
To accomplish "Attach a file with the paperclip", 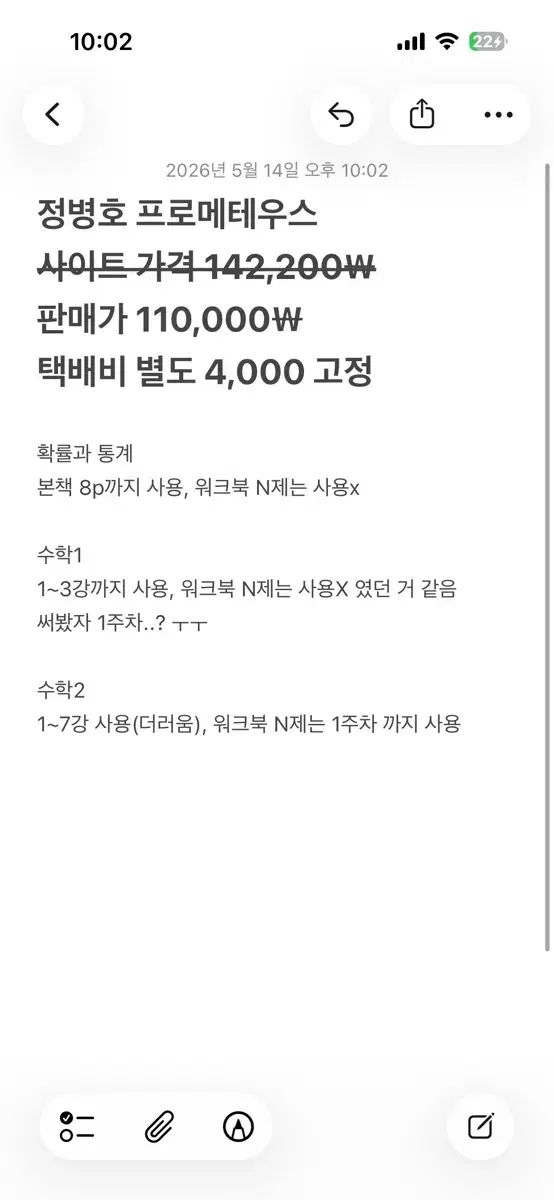I will pyautogui.click(x=159, y=1127).
